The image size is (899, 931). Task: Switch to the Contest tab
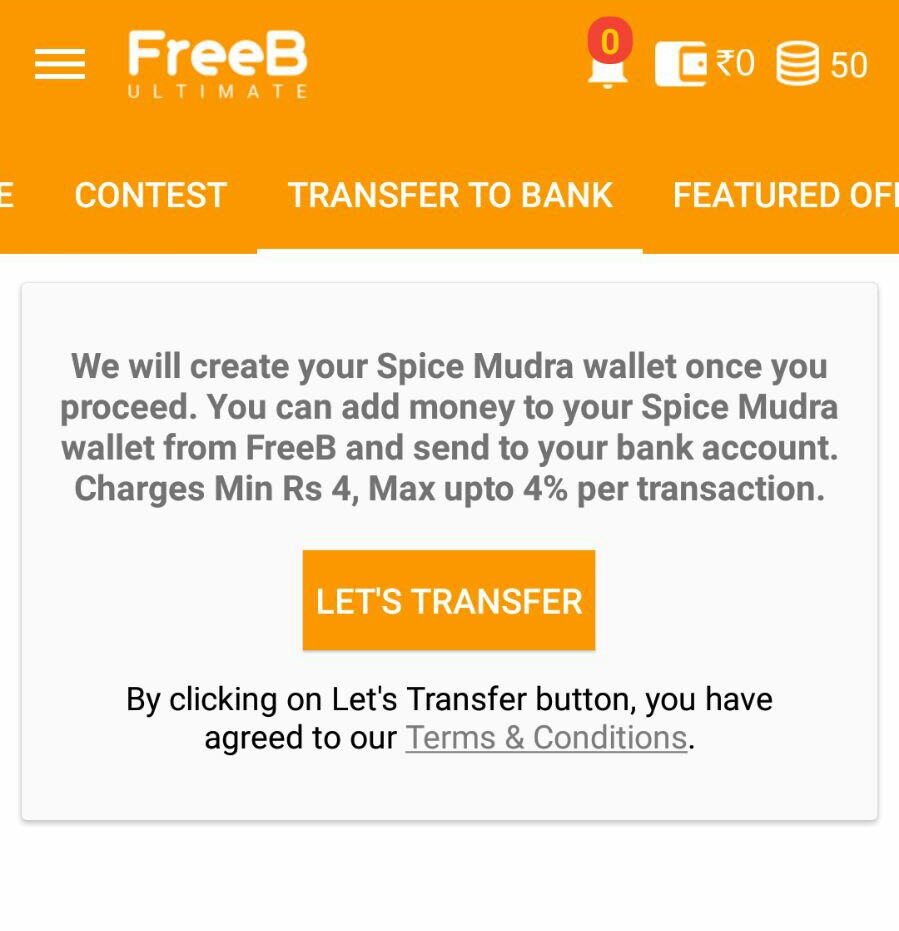click(x=151, y=195)
